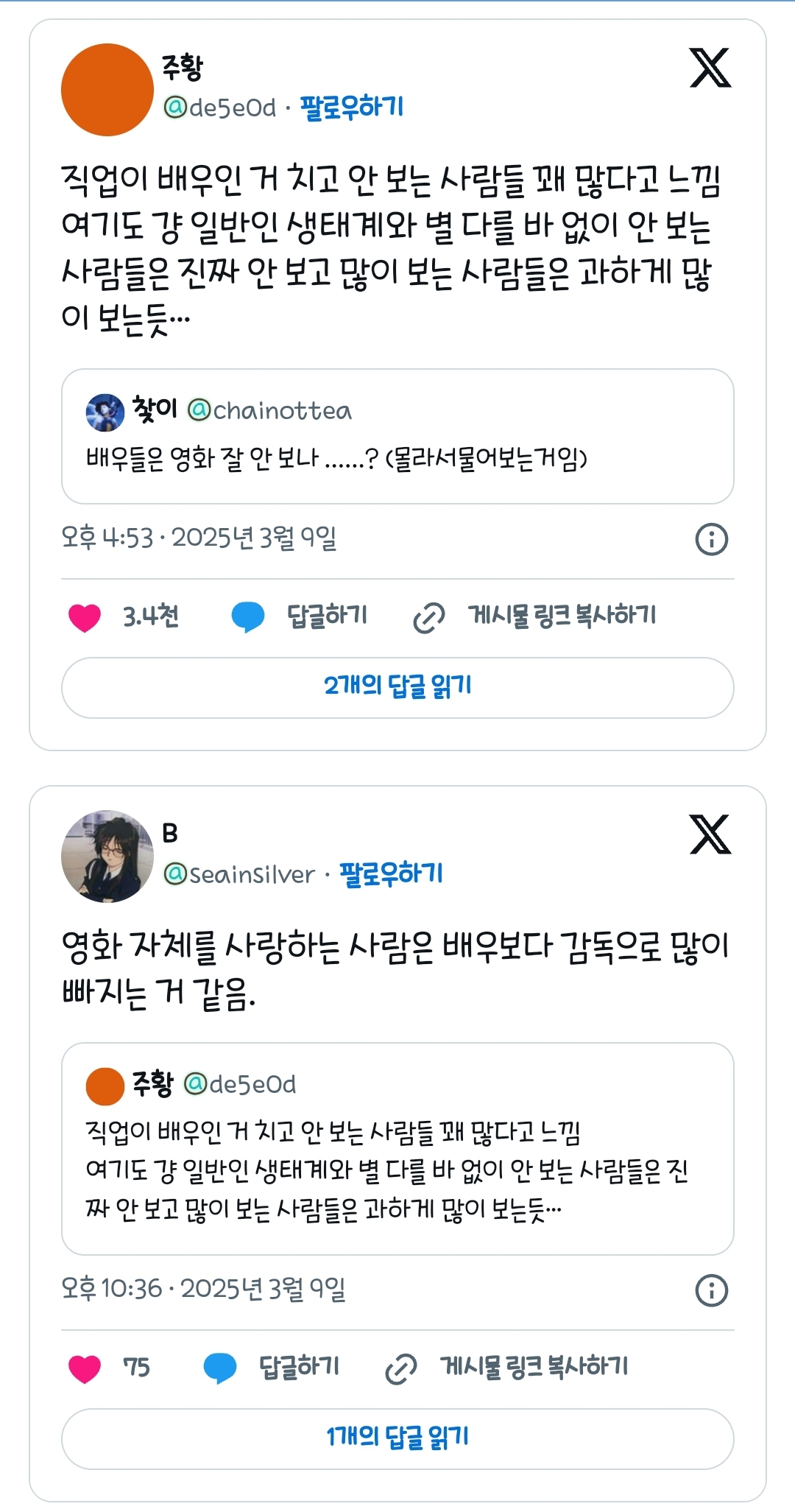
Task: Click the copy-link icon on 주황's post
Action: coord(427,617)
